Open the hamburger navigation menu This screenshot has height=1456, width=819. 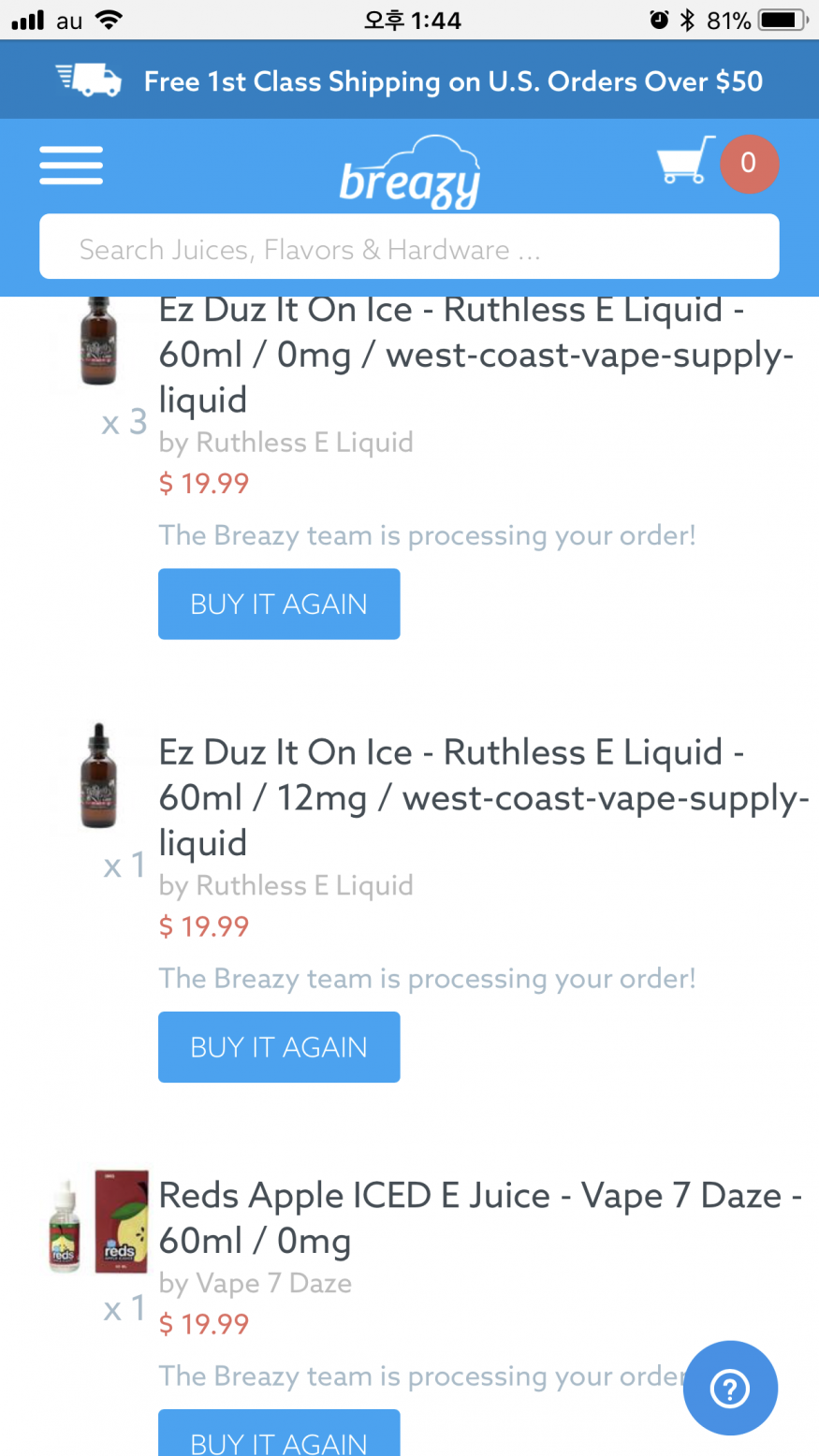71,166
